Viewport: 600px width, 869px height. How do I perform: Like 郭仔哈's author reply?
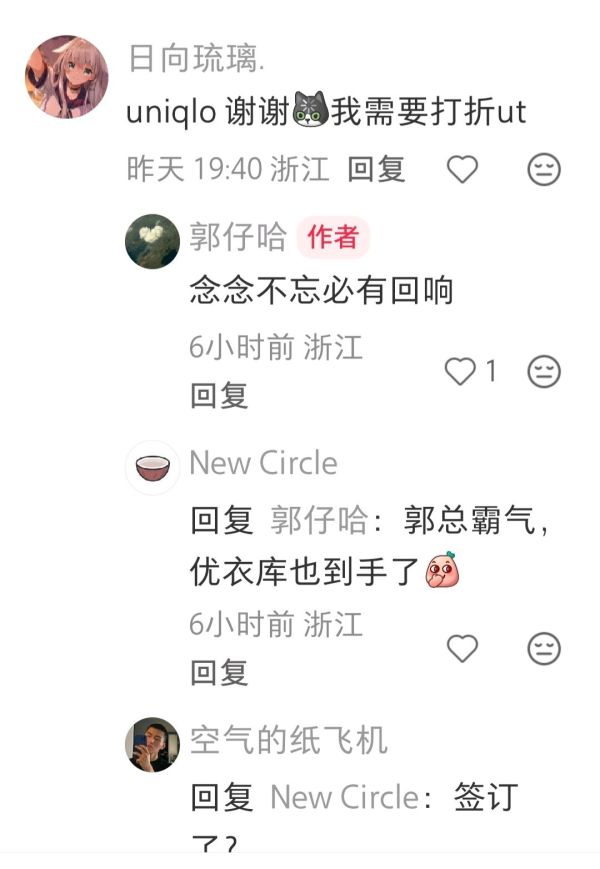coord(462,372)
